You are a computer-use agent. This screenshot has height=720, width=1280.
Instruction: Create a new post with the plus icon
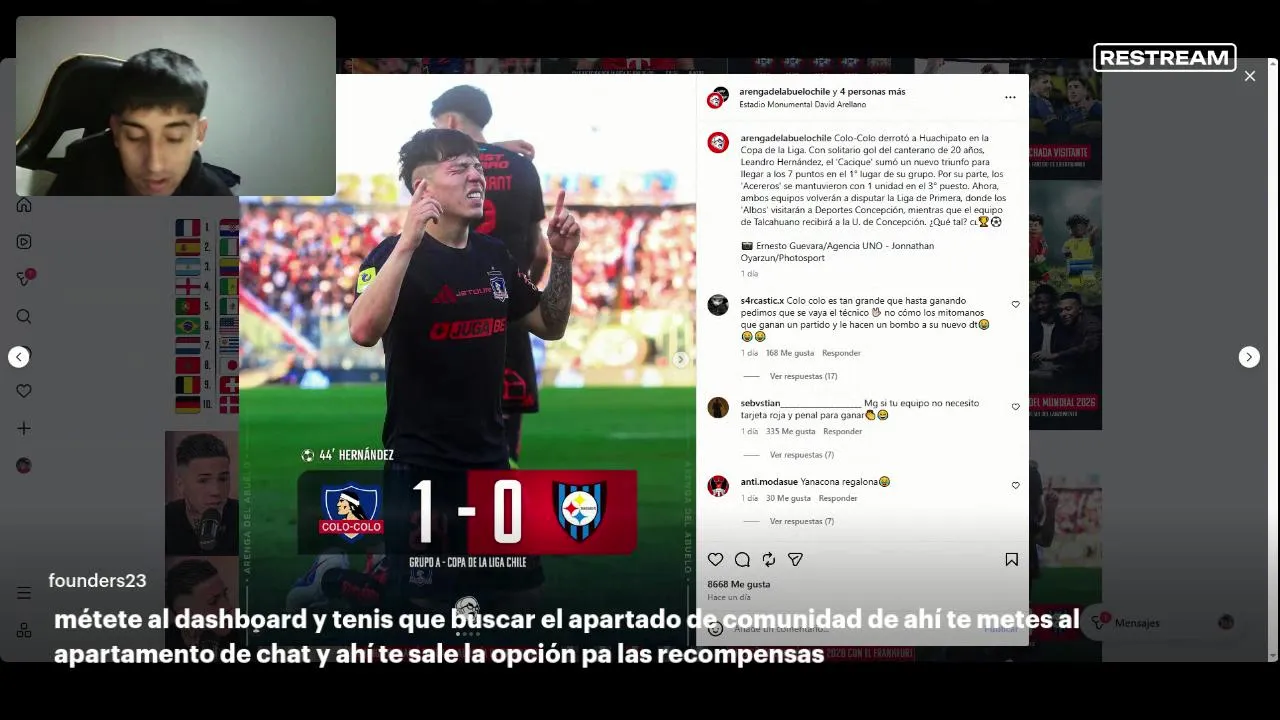click(24, 428)
